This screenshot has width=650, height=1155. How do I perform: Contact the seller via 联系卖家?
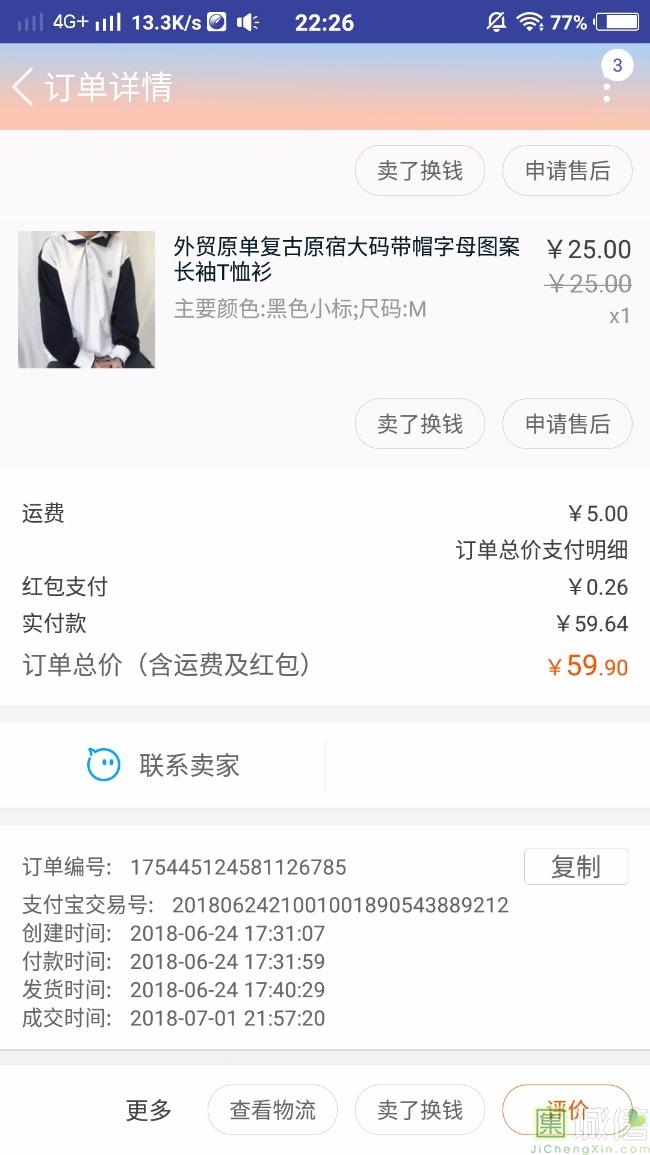tap(163, 765)
